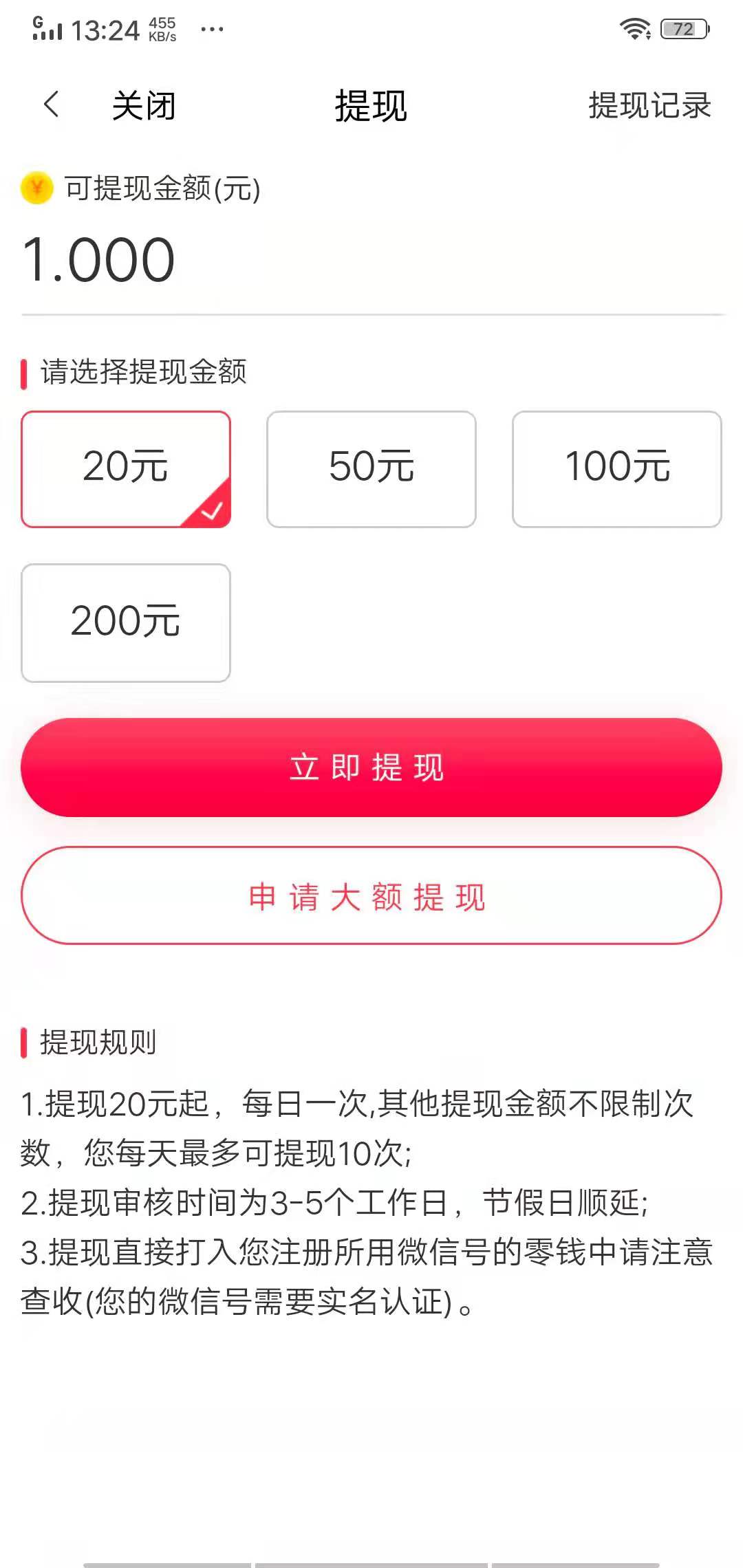Select the 20元 withdrawal amount

[x=126, y=469]
